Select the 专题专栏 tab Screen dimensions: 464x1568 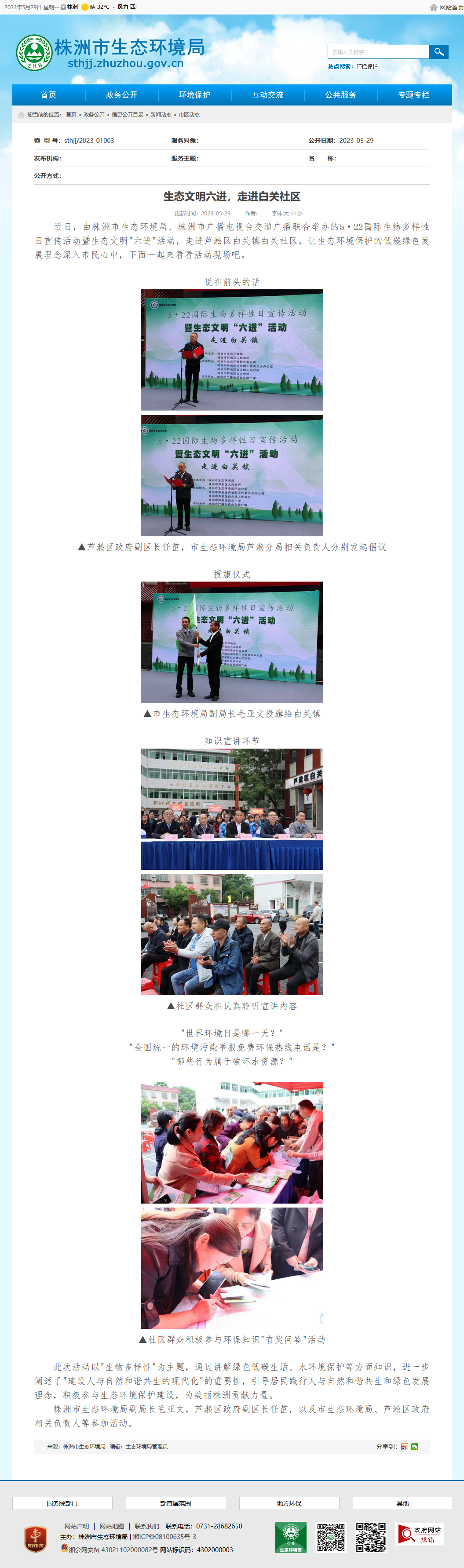[414, 95]
